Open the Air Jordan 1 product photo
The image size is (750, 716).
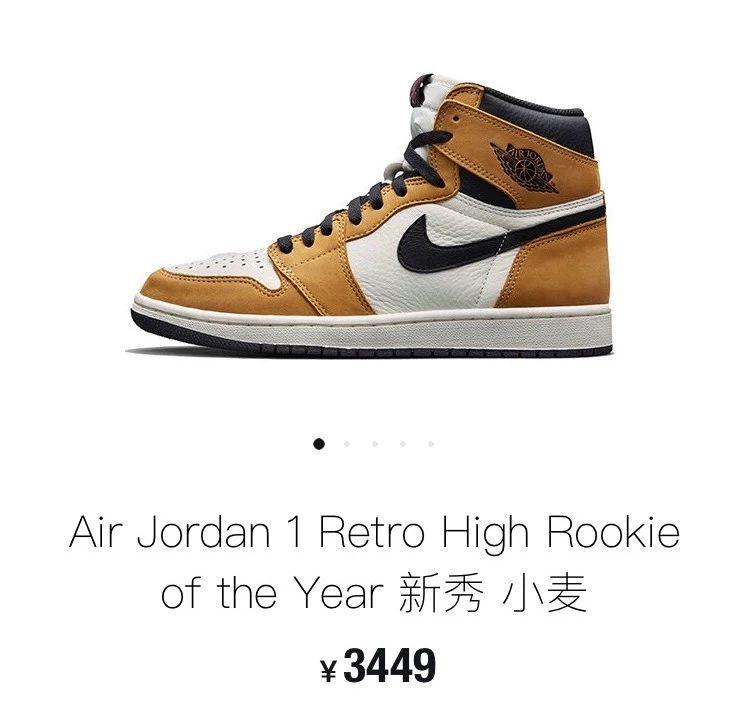(372, 220)
